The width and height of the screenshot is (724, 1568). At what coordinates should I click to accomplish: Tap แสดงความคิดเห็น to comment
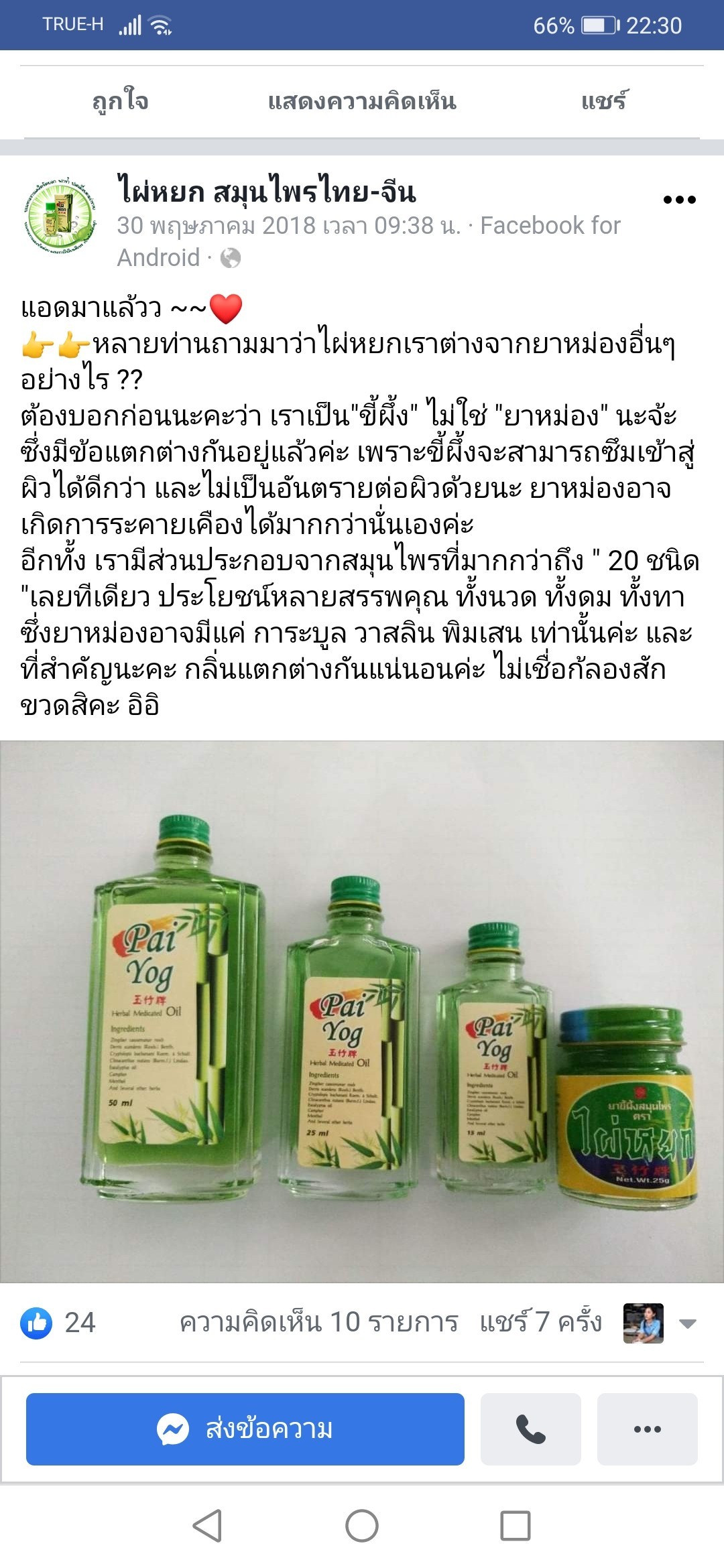click(362, 102)
